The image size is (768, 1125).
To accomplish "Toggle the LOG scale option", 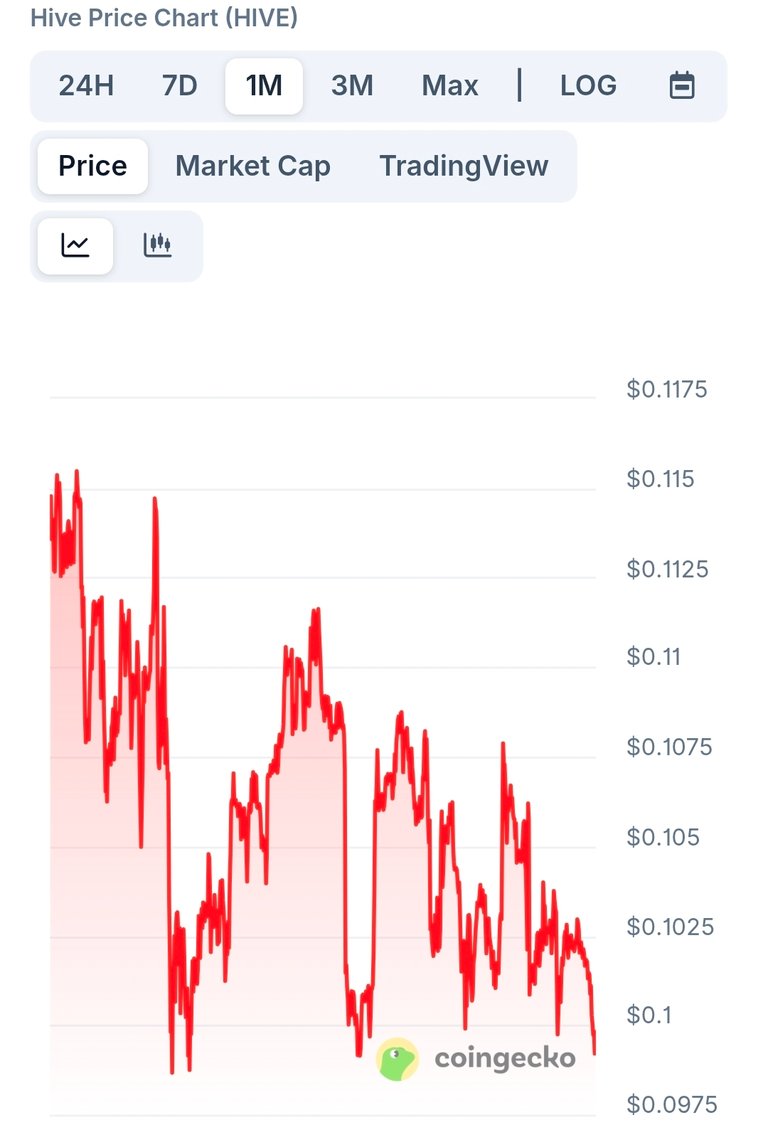I will [588, 86].
